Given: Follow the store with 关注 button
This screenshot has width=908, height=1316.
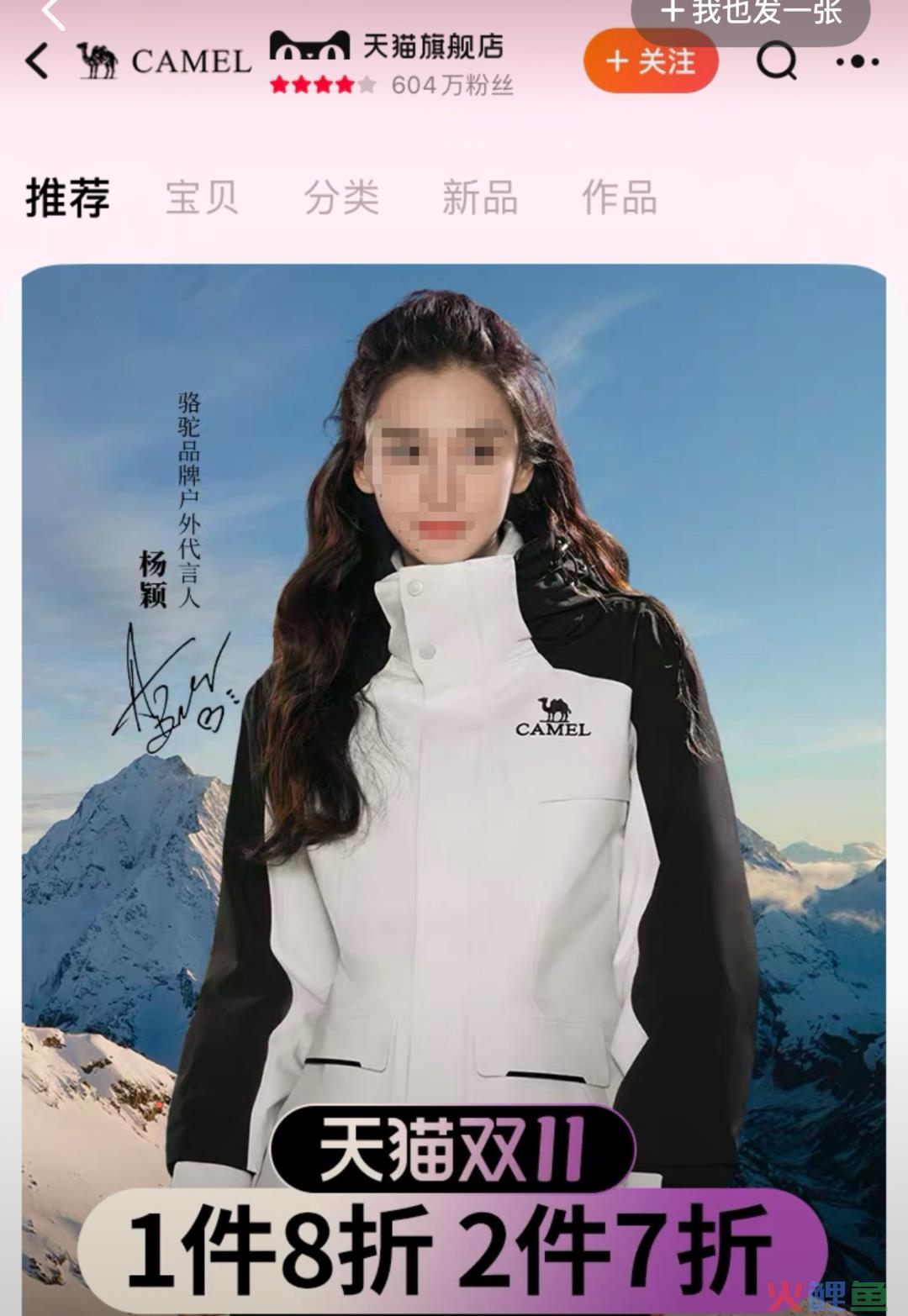Looking at the screenshot, I should tap(651, 61).
